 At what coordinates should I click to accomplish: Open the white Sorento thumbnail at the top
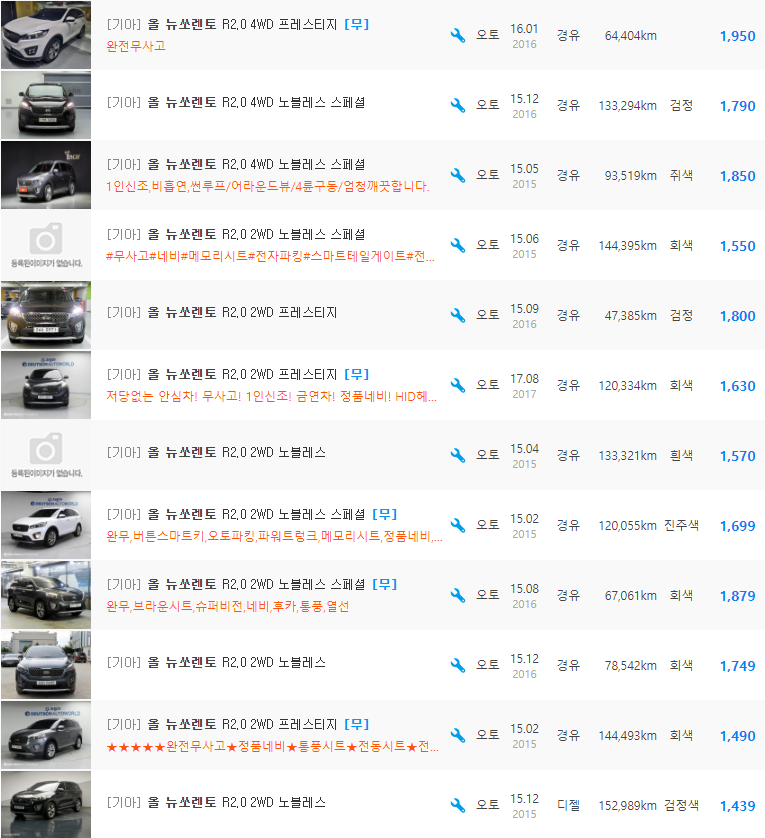click(x=46, y=34)
